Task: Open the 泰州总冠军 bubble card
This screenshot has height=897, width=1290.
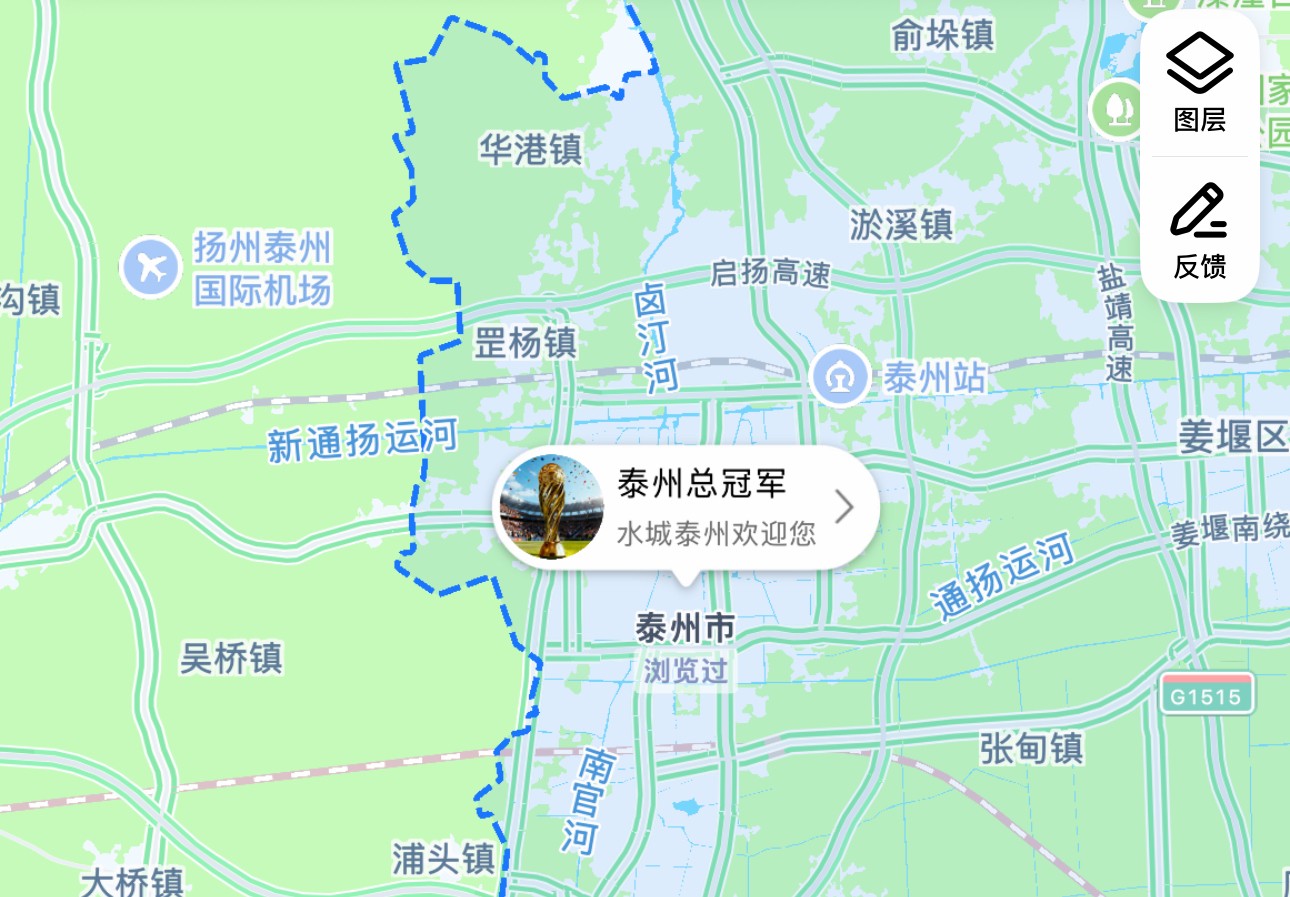Action: tap(686, 508)
